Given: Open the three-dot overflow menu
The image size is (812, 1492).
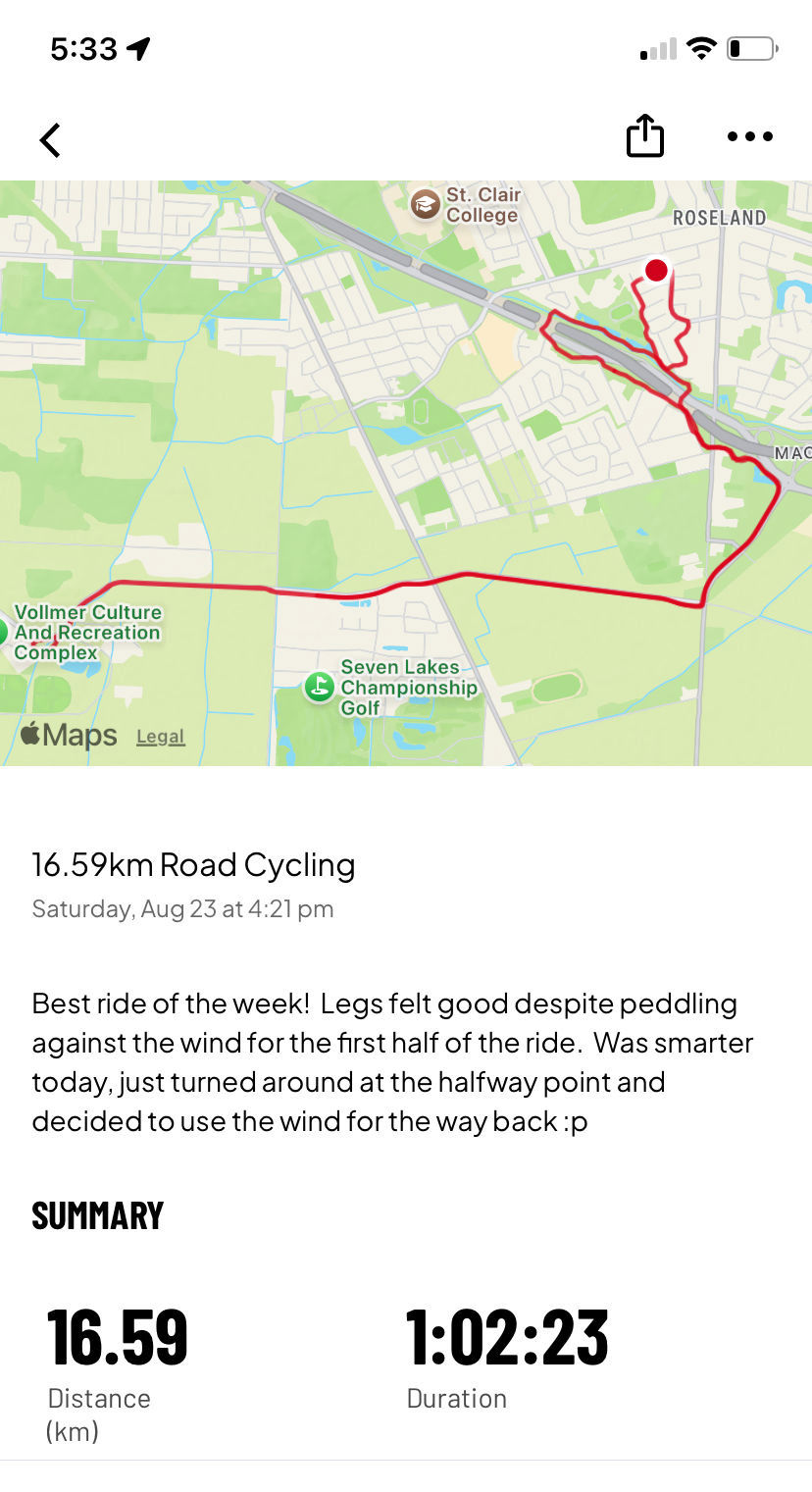Looking at the screenshot, I should 750,137.
